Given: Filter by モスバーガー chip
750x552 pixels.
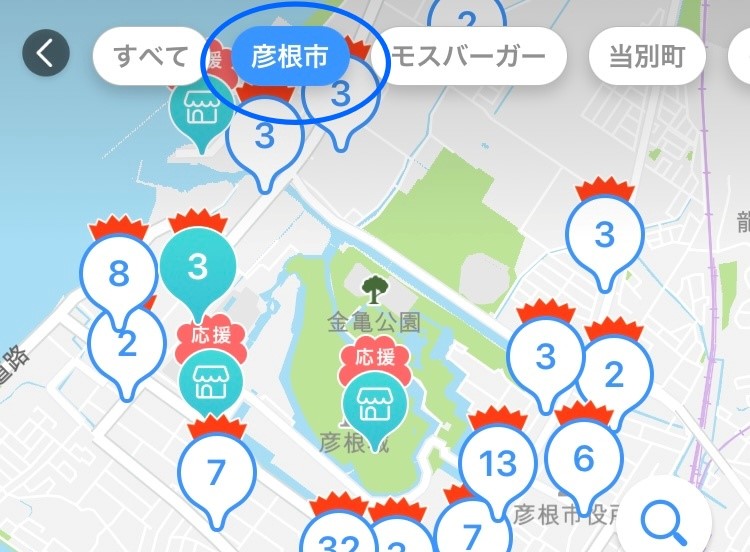Looking at the screenshot, I should (467, 56).
